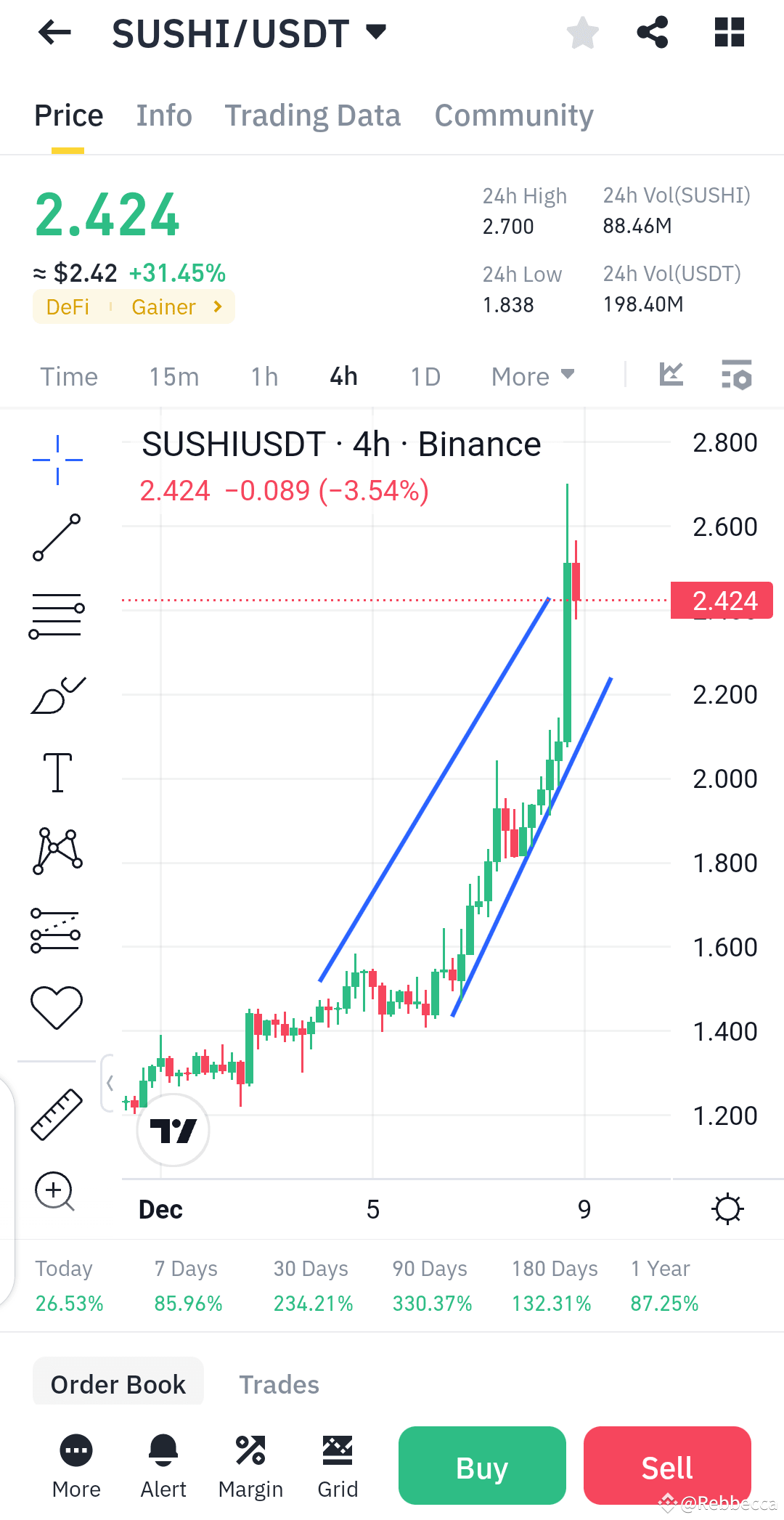The width and height of the screenshot is (784, 1520).
Task: Select the text annotation tool
Action: coord(57,772)
